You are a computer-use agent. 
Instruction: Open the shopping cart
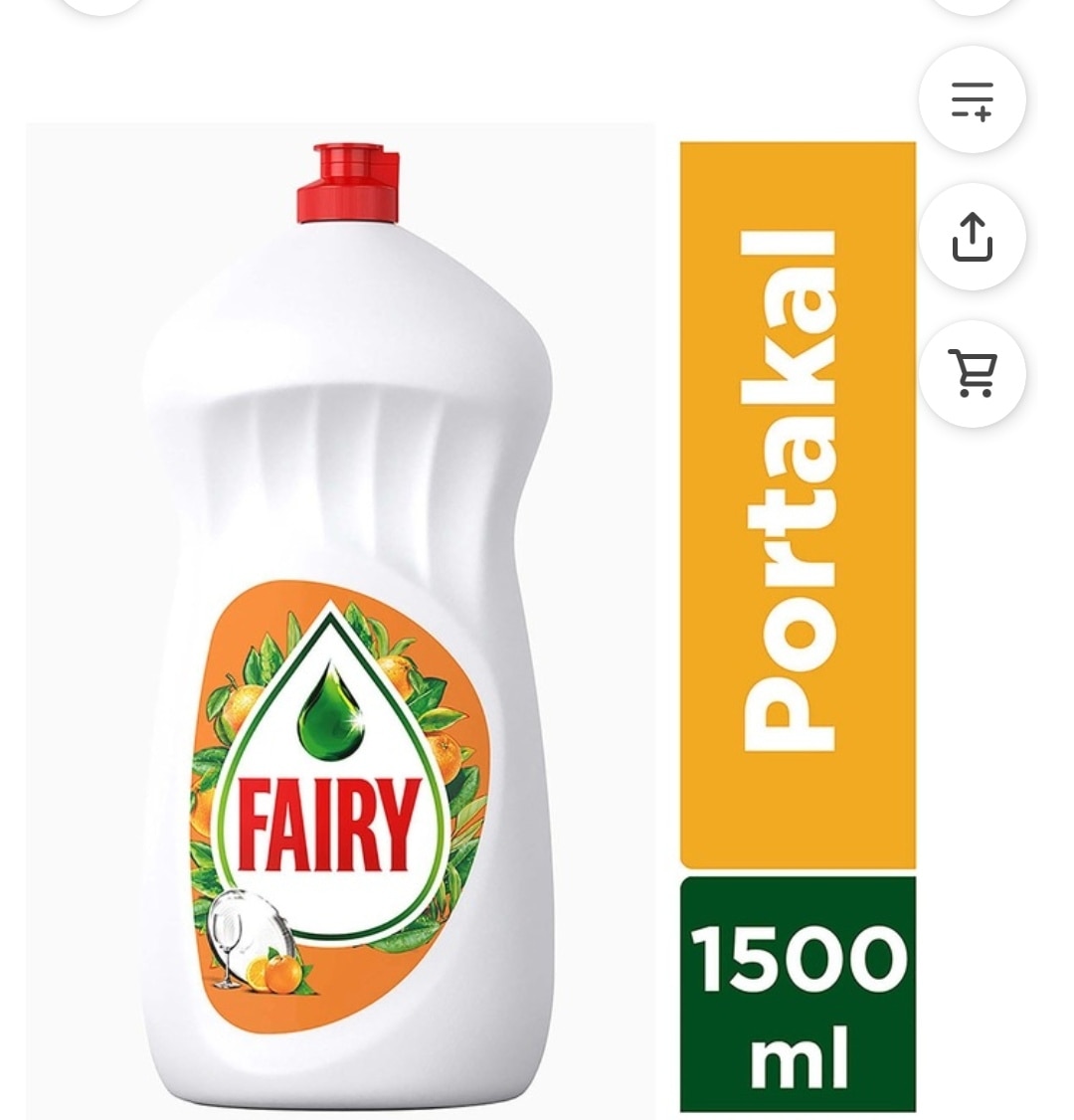coord(972,374)
